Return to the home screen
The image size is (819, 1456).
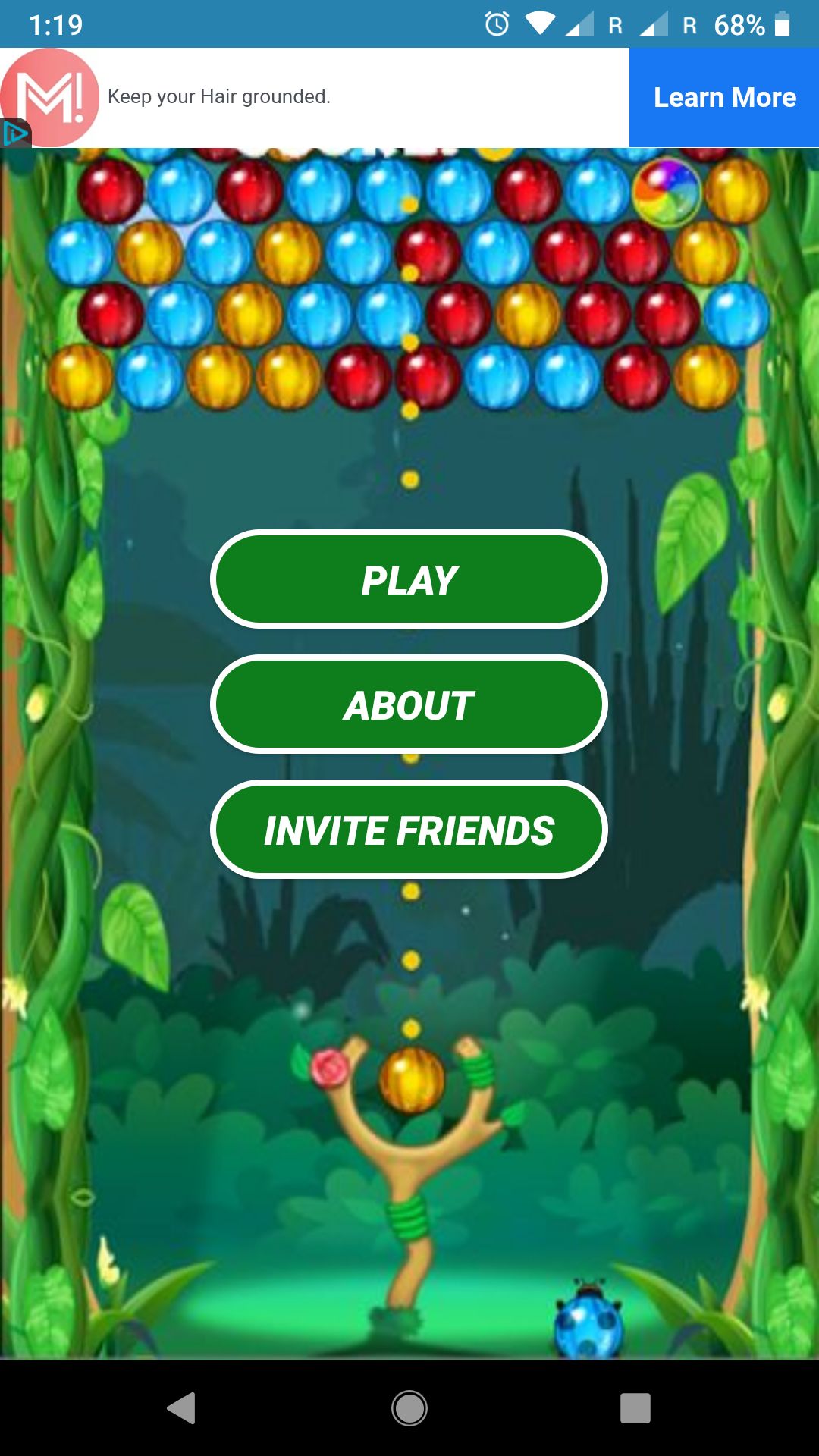(409, 1408)
